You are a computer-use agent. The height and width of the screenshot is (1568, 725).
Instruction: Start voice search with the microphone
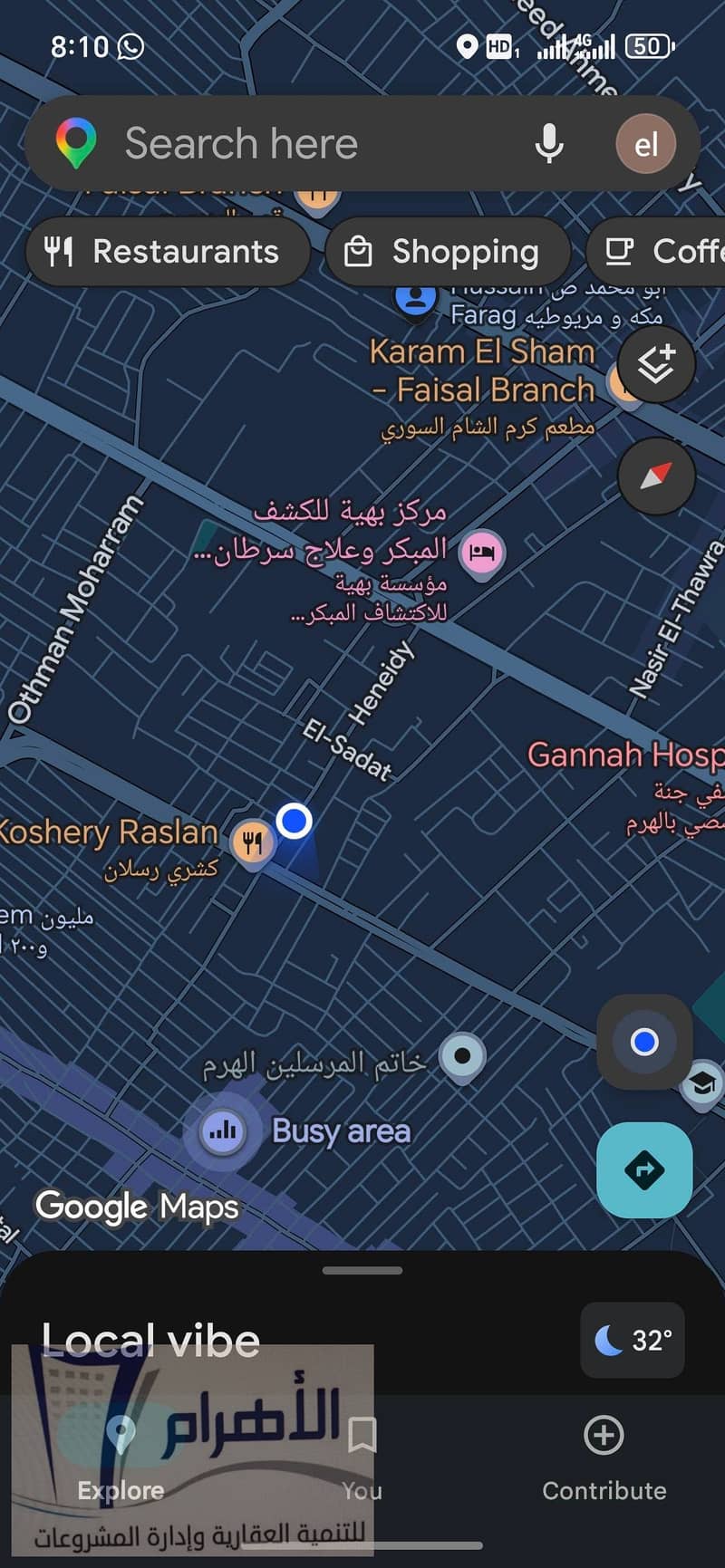pyautogui.click(x=548, y=143)
